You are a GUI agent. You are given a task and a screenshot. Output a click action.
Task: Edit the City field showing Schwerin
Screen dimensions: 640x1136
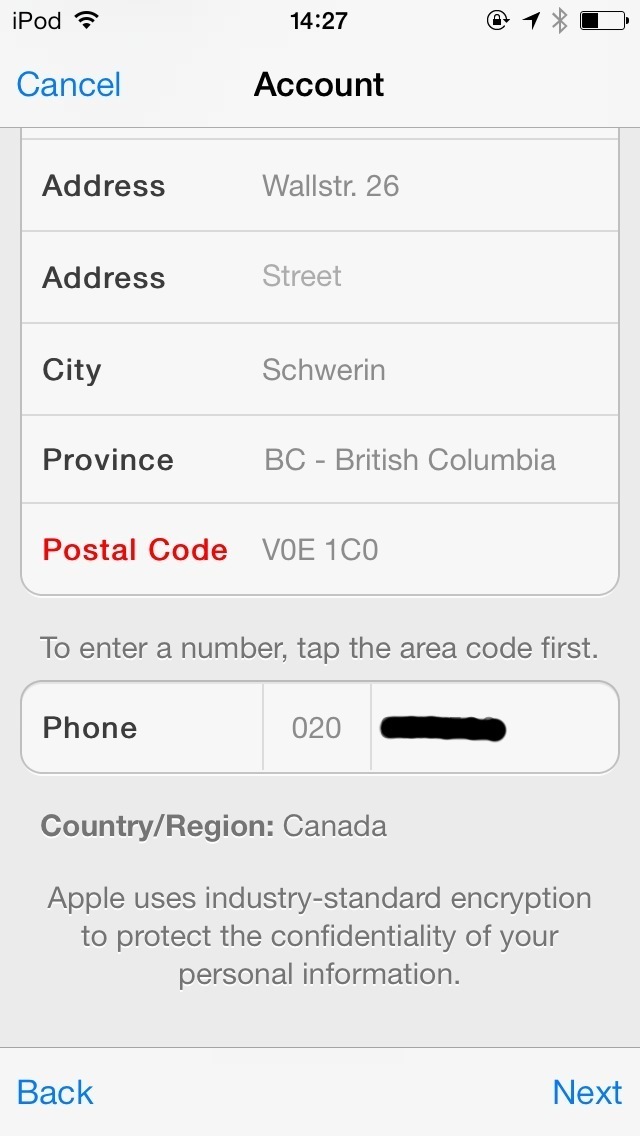click(430, 370)
